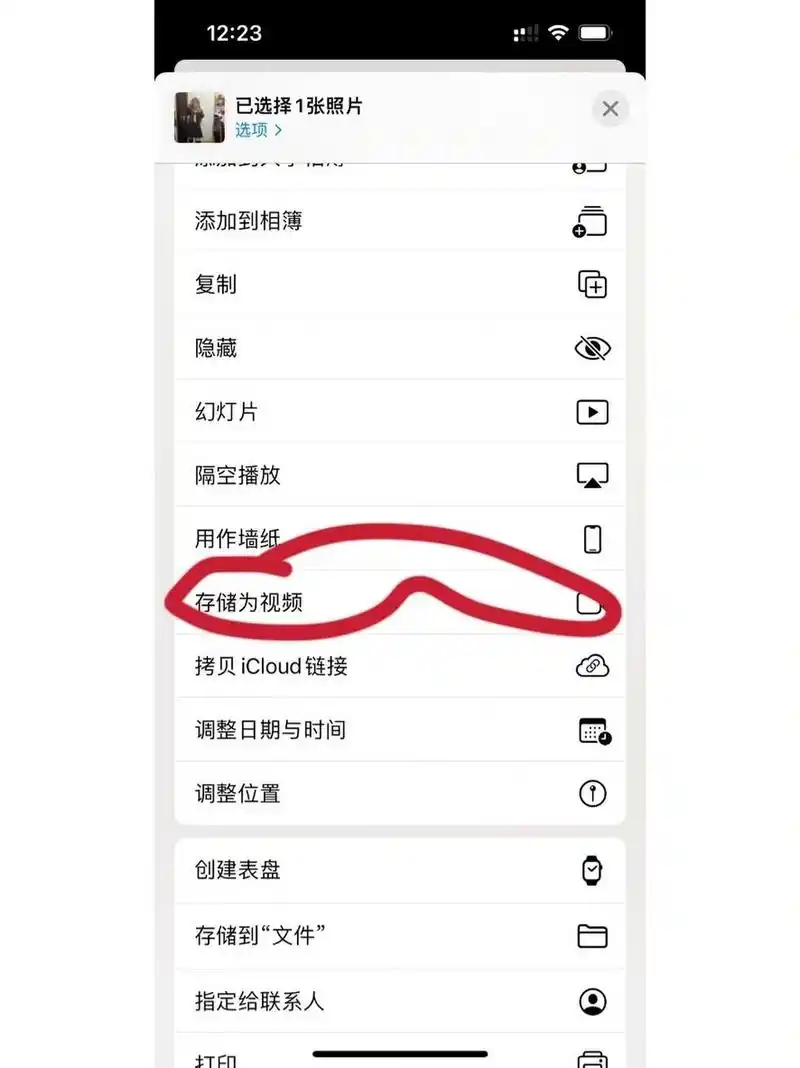Select 用作墙纸
The height and width of the screenshot is (1068, 800).
[400, 539]
